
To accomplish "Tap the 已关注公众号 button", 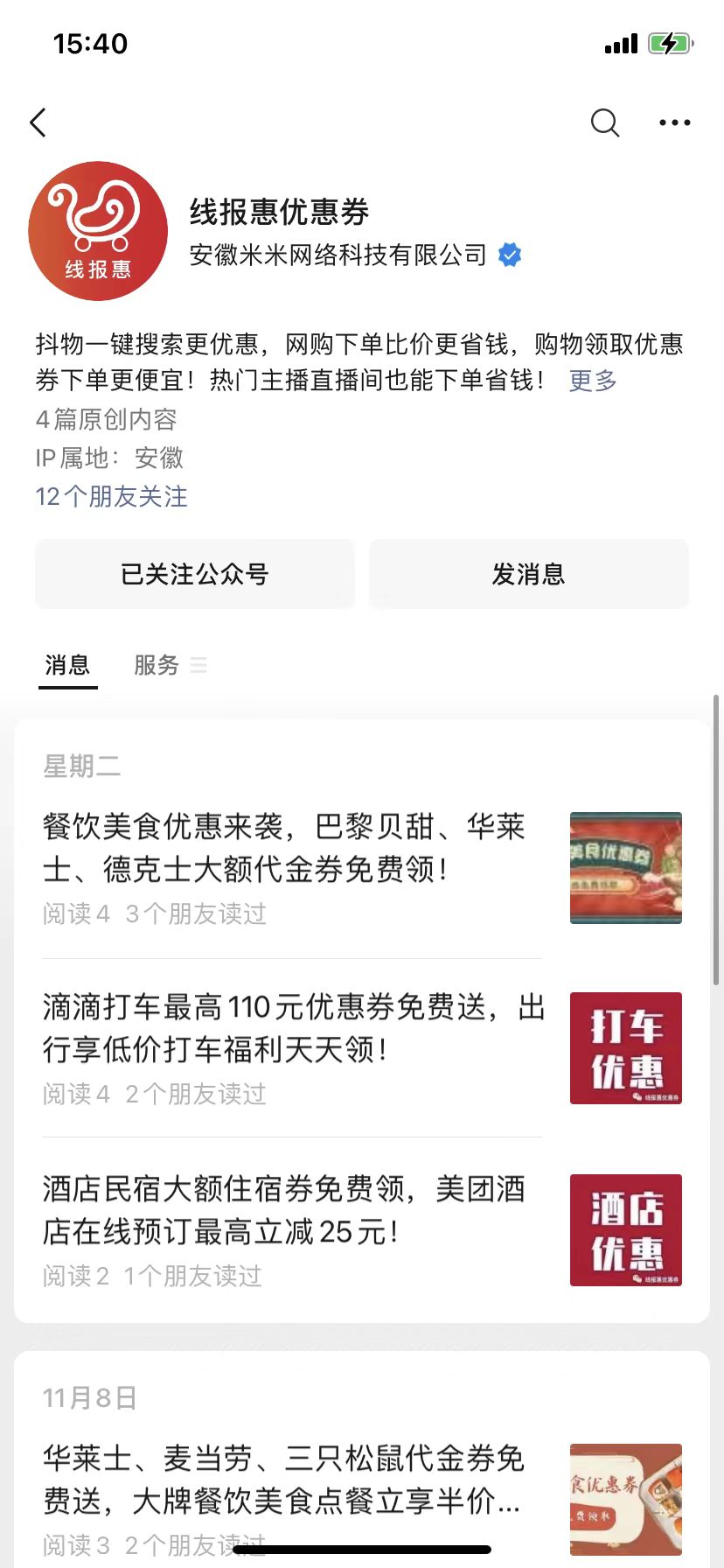I will (195, 574).
